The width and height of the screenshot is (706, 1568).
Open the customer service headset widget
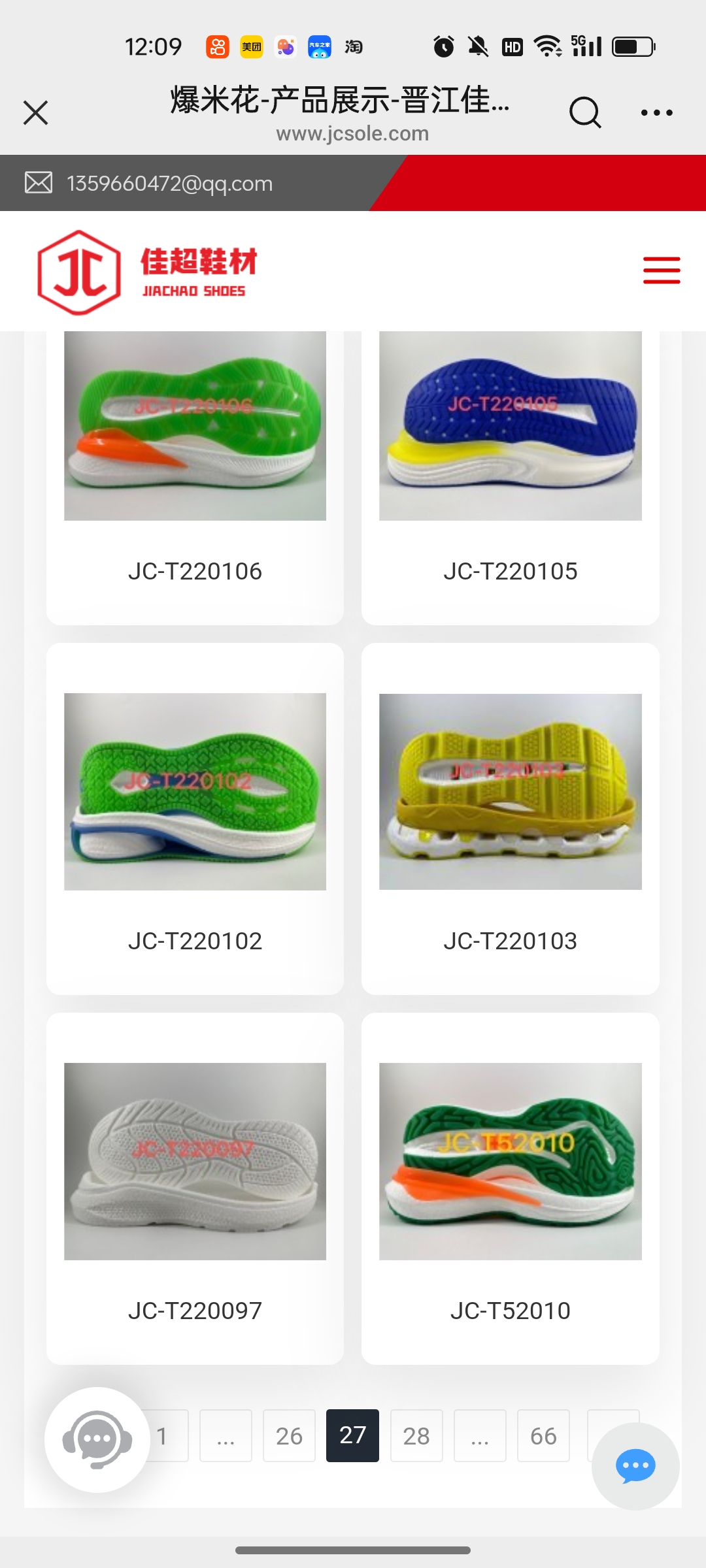coord(97,1439)
